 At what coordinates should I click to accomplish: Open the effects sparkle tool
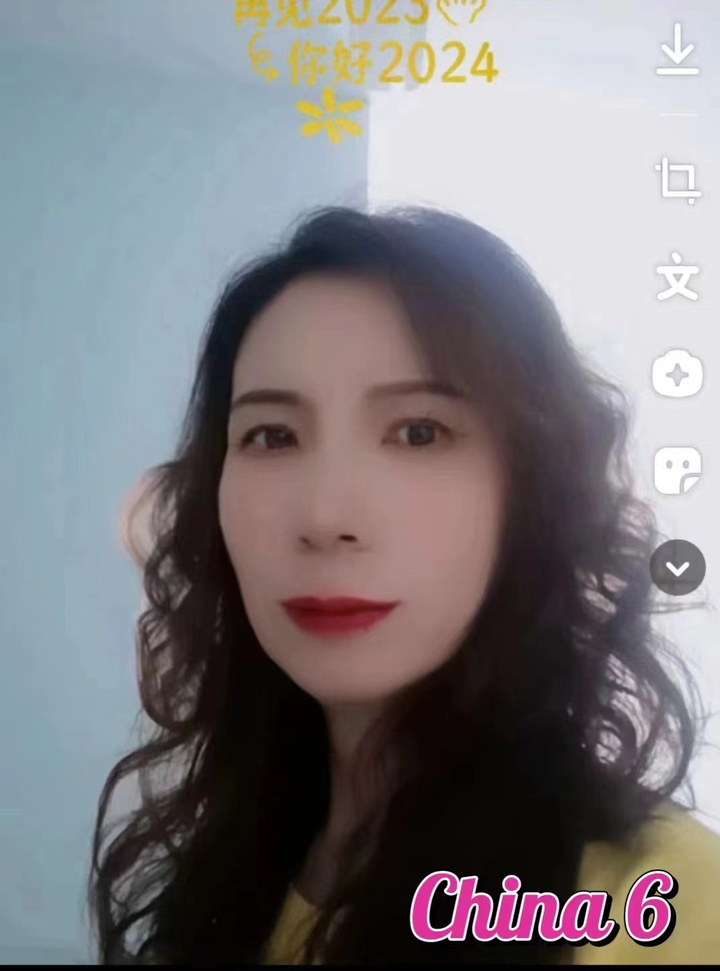tap(677, 375)
